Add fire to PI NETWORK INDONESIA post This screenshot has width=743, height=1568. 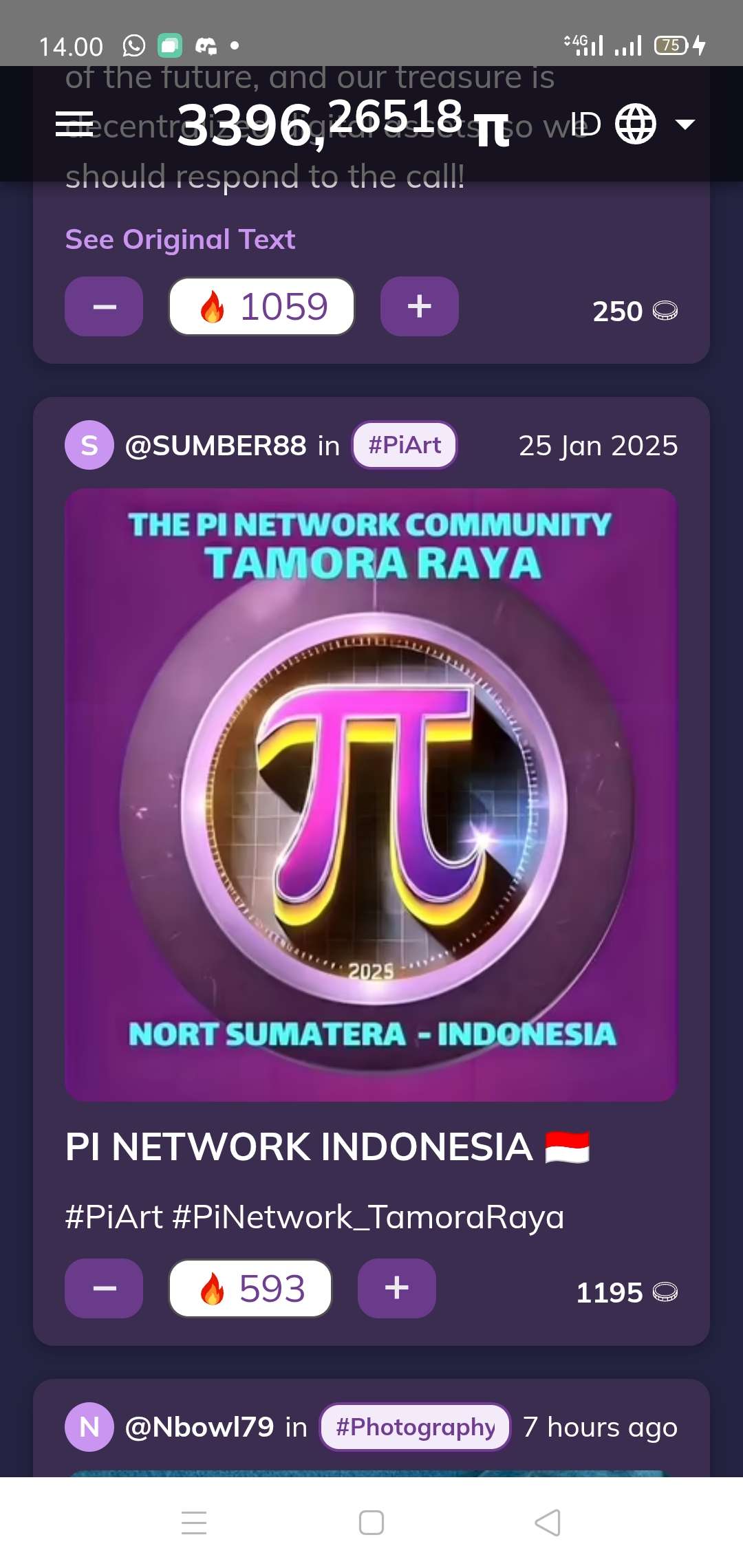(x=396, y=1288)
